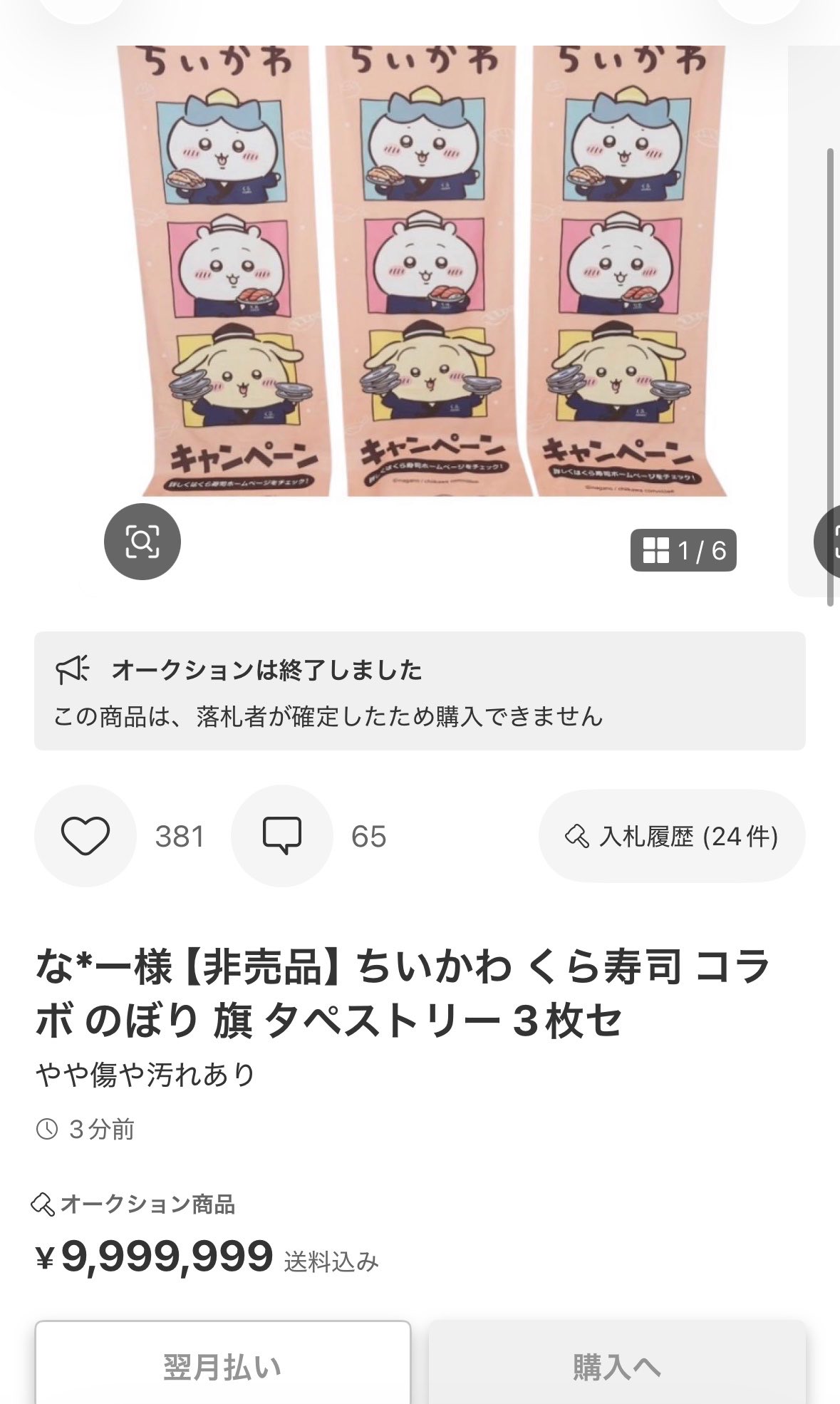Open the visual image search icon
This screenshot has height=1404, width=840.
pos(142,542)
